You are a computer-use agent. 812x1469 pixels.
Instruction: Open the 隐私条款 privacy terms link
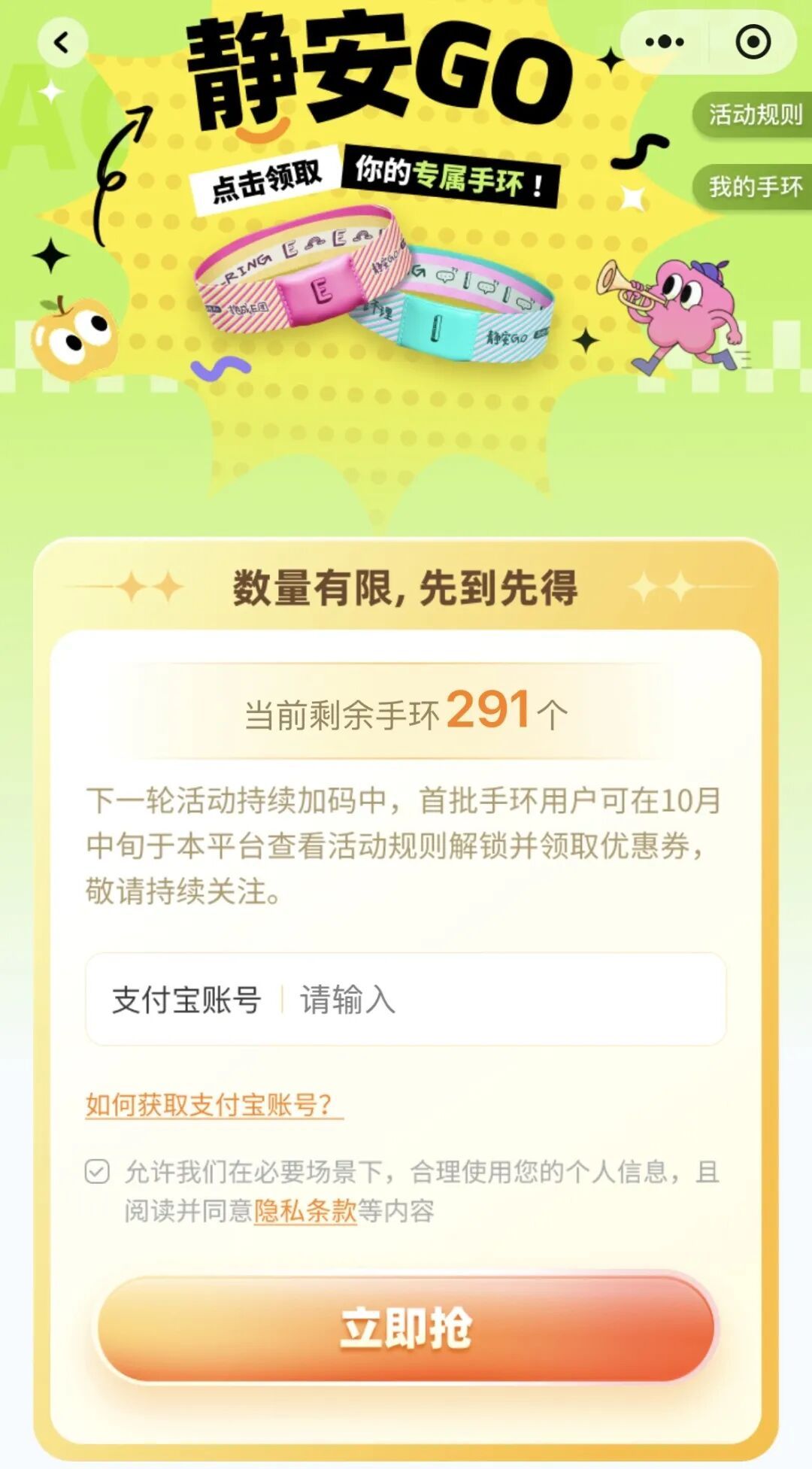pyautogui.click(x=304, y=1210)
